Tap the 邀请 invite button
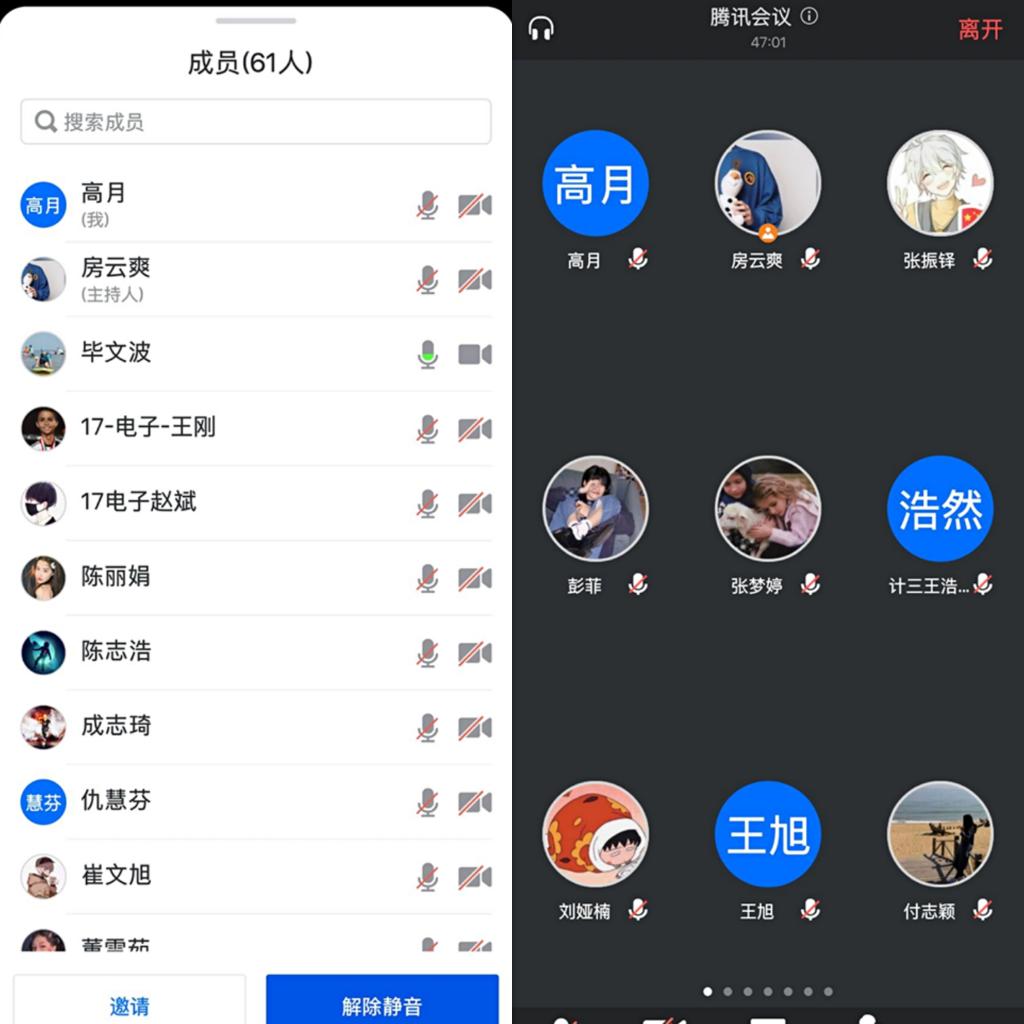The image size is (1024, 1024). pos(129,1005)
